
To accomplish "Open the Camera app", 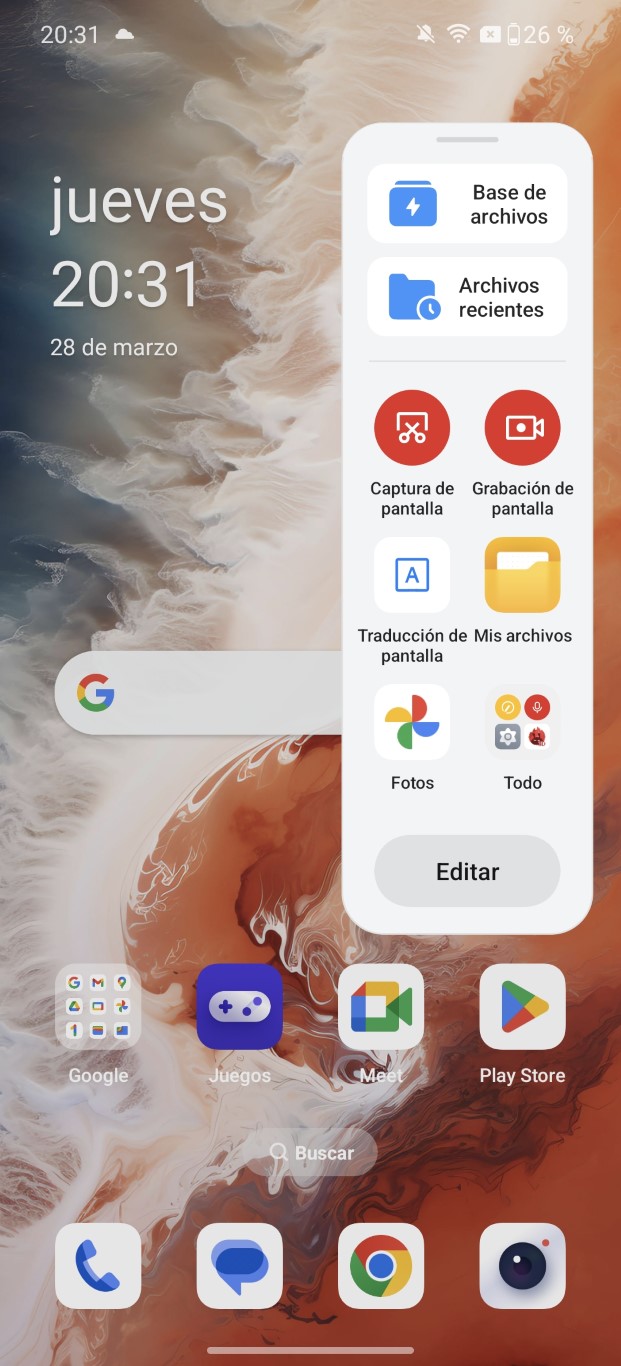I will coord(522,1266).
